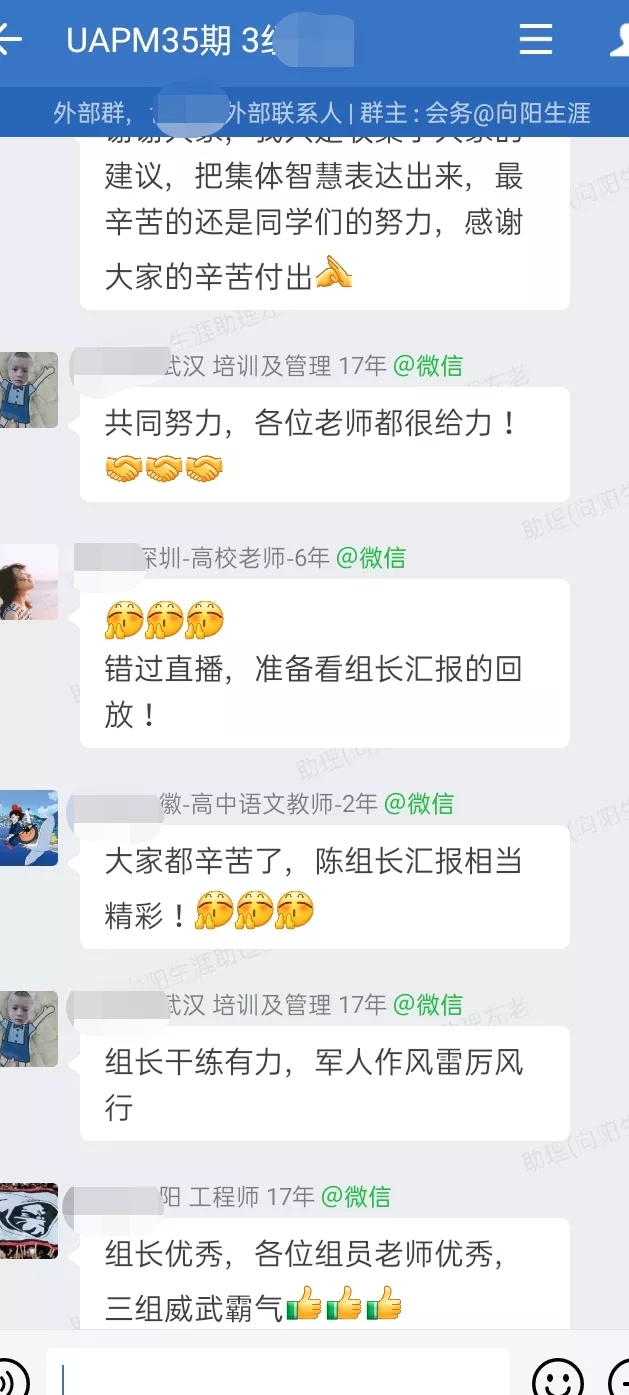Open avatar of Shenzhen university teacher sender
The width and height of the screenshot is (629, 1395).
click(x=28, y=582)
